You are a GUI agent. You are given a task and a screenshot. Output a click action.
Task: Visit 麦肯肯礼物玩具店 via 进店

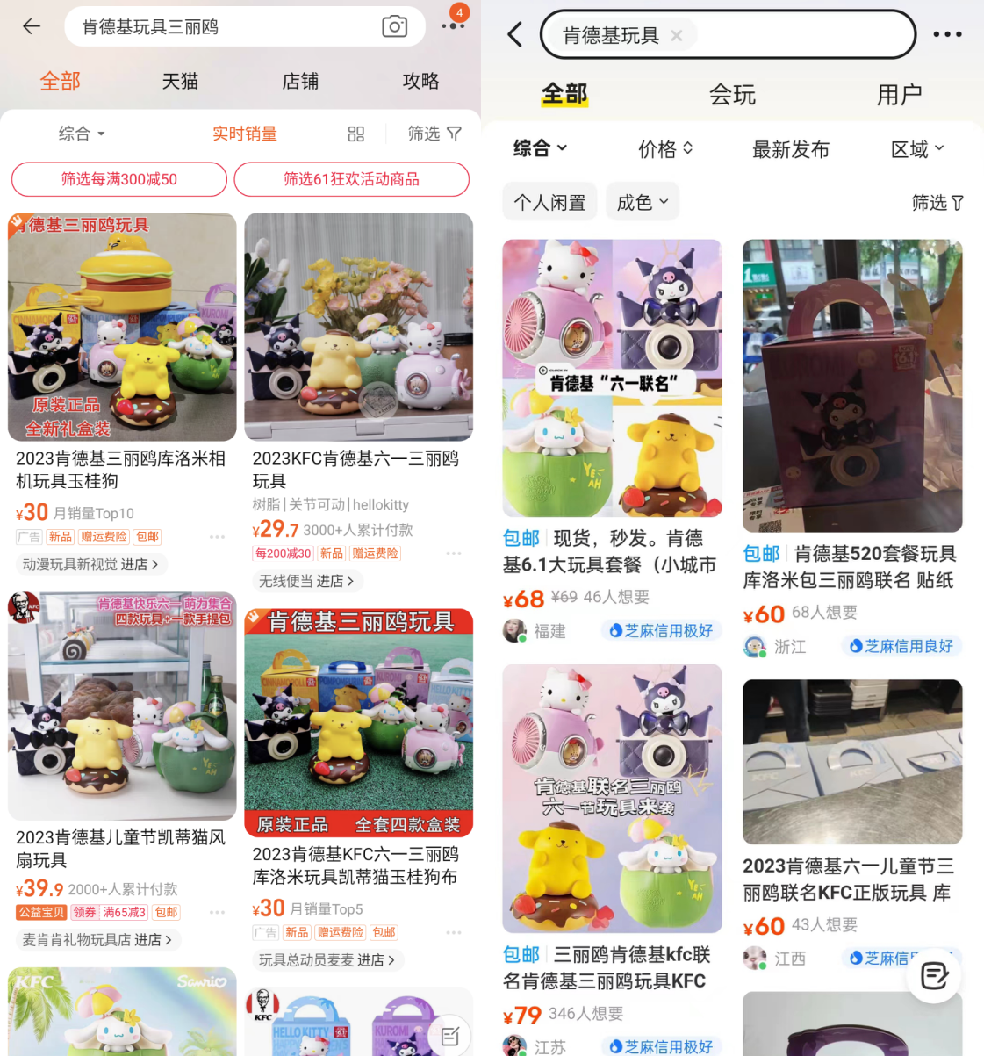pos(100,940)
